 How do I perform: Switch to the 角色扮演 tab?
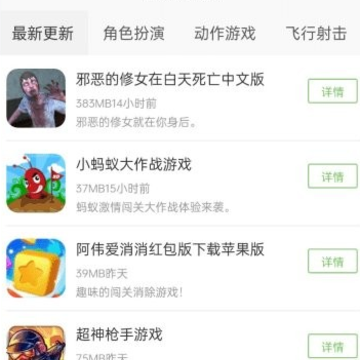tap(134, 33)
